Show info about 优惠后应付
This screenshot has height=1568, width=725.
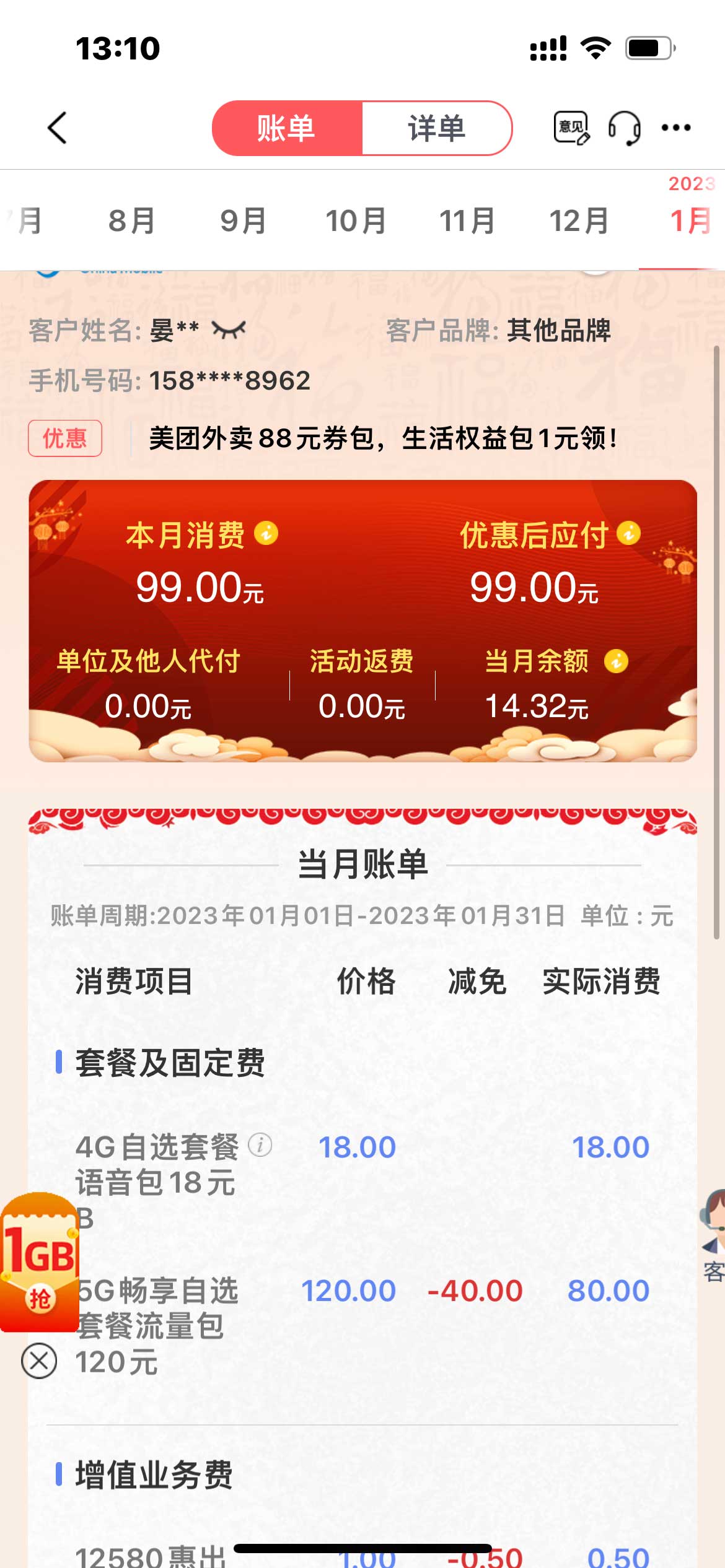pos(628,533)
